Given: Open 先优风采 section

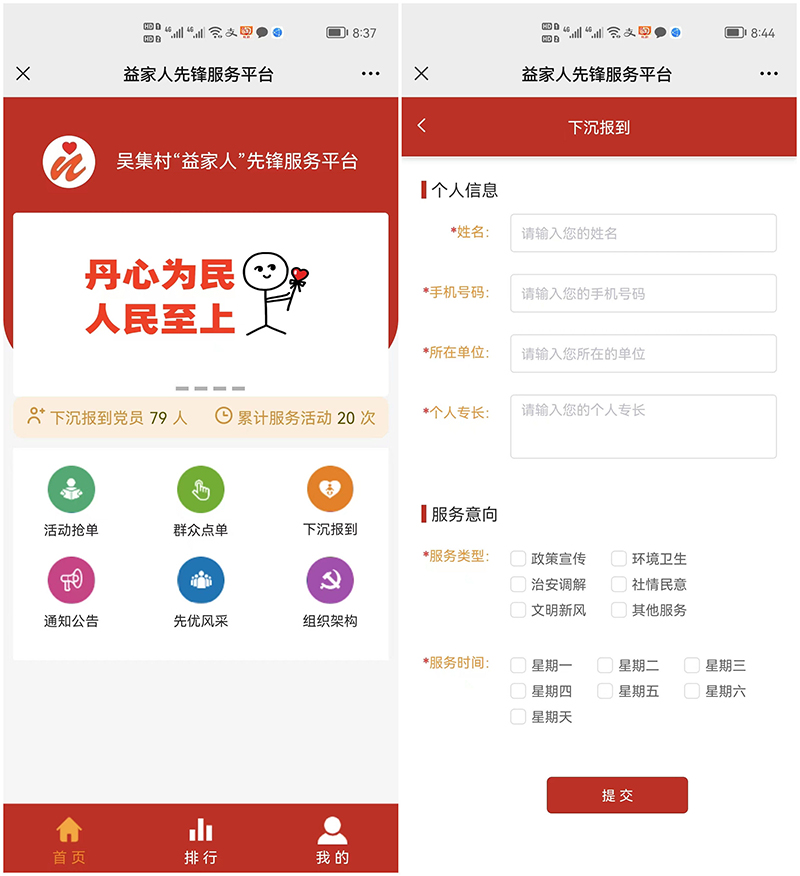Looking at the screenshot, I should 200,582.
